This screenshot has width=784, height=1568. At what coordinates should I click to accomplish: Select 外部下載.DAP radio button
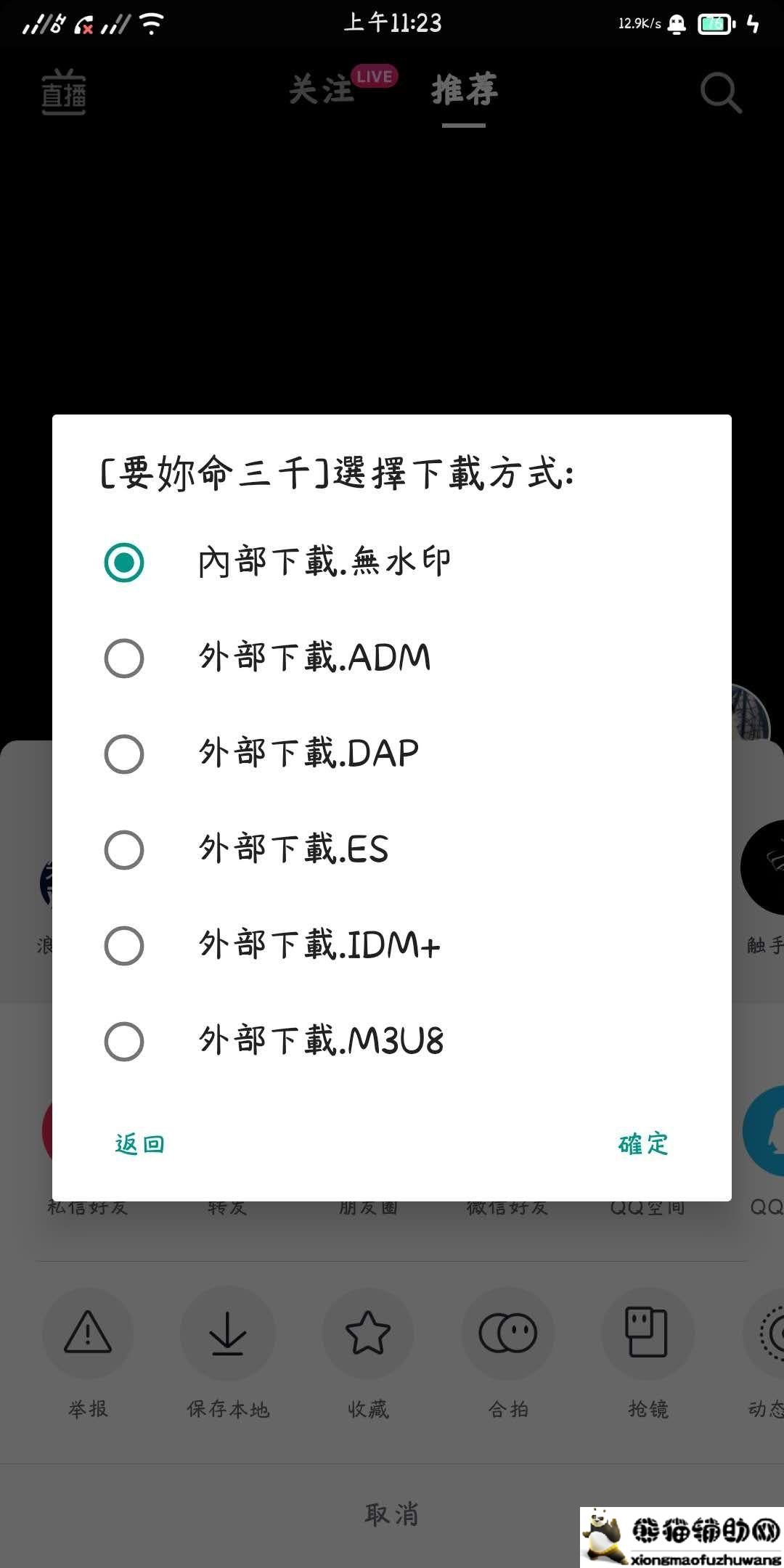[x=124, y=754]
